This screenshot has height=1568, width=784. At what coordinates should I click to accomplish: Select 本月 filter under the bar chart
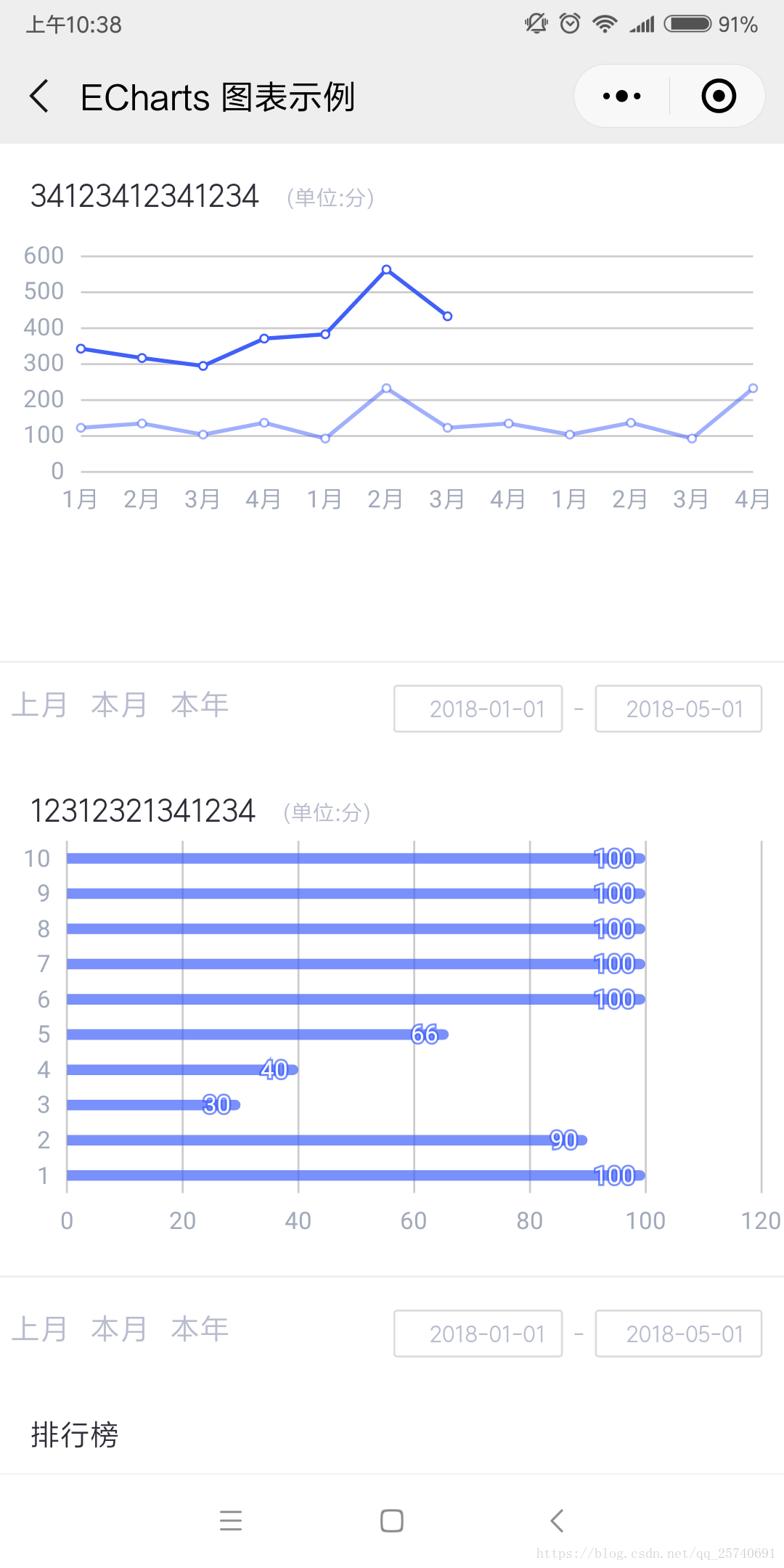pyautogui.click(x=119, y=1329)
